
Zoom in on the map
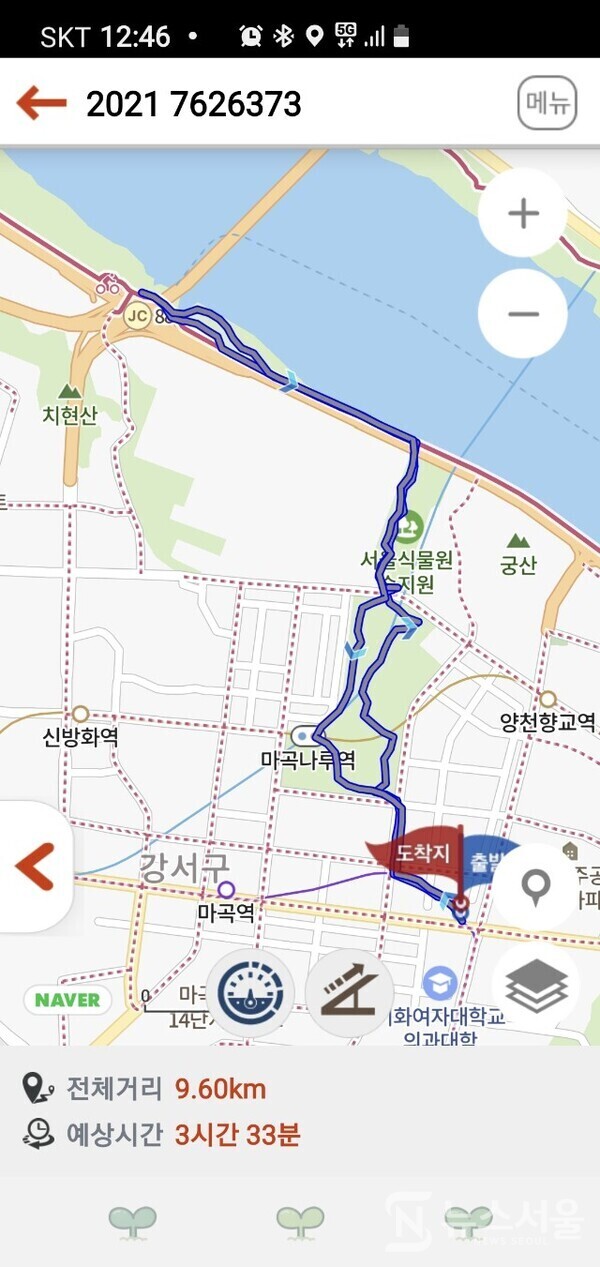tap(523, 214)
